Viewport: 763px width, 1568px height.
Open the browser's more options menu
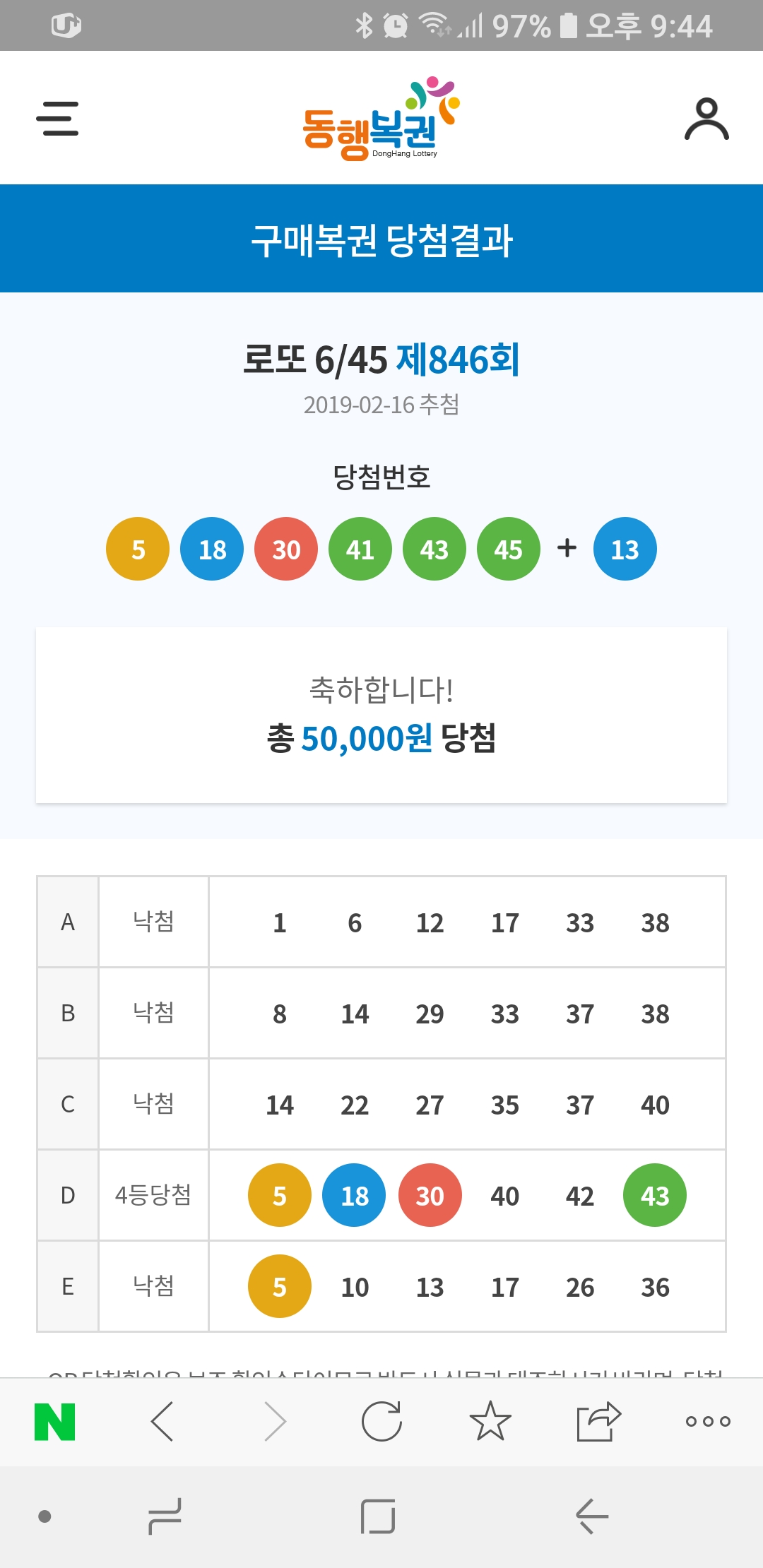point(708,1421)
